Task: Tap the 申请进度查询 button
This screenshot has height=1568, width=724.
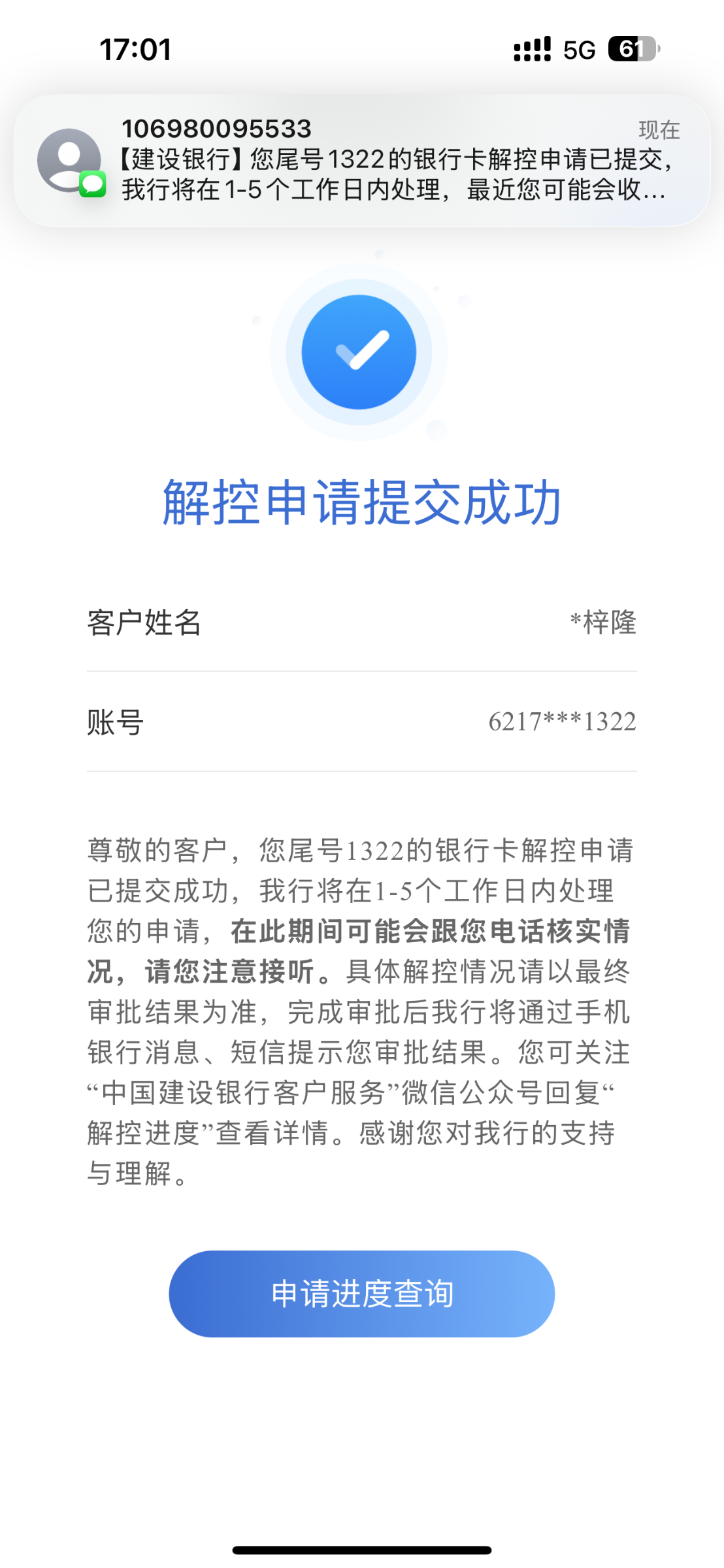Action: (361, 1294)
